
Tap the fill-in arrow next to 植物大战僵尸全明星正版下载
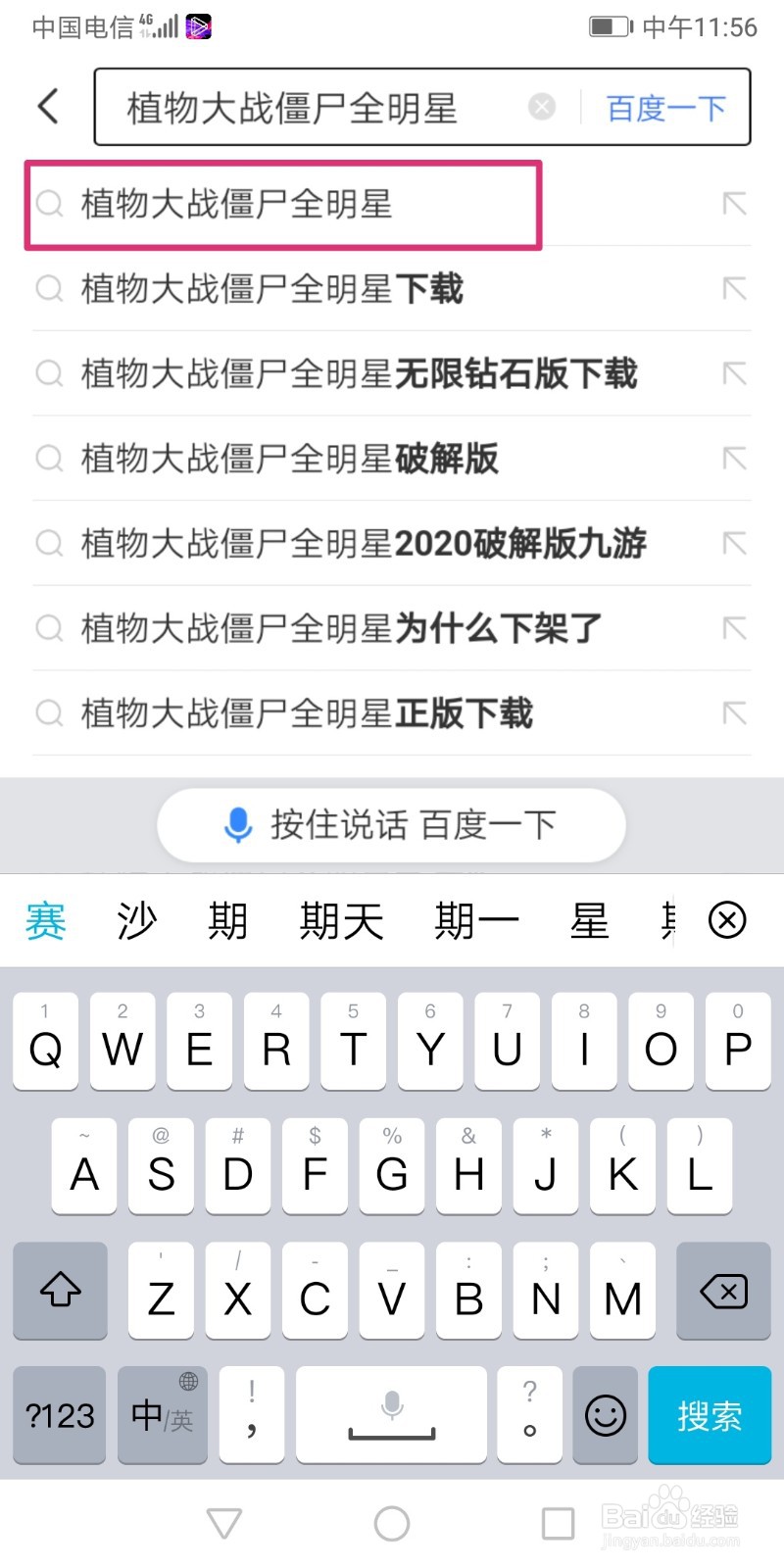coord(734,712)
